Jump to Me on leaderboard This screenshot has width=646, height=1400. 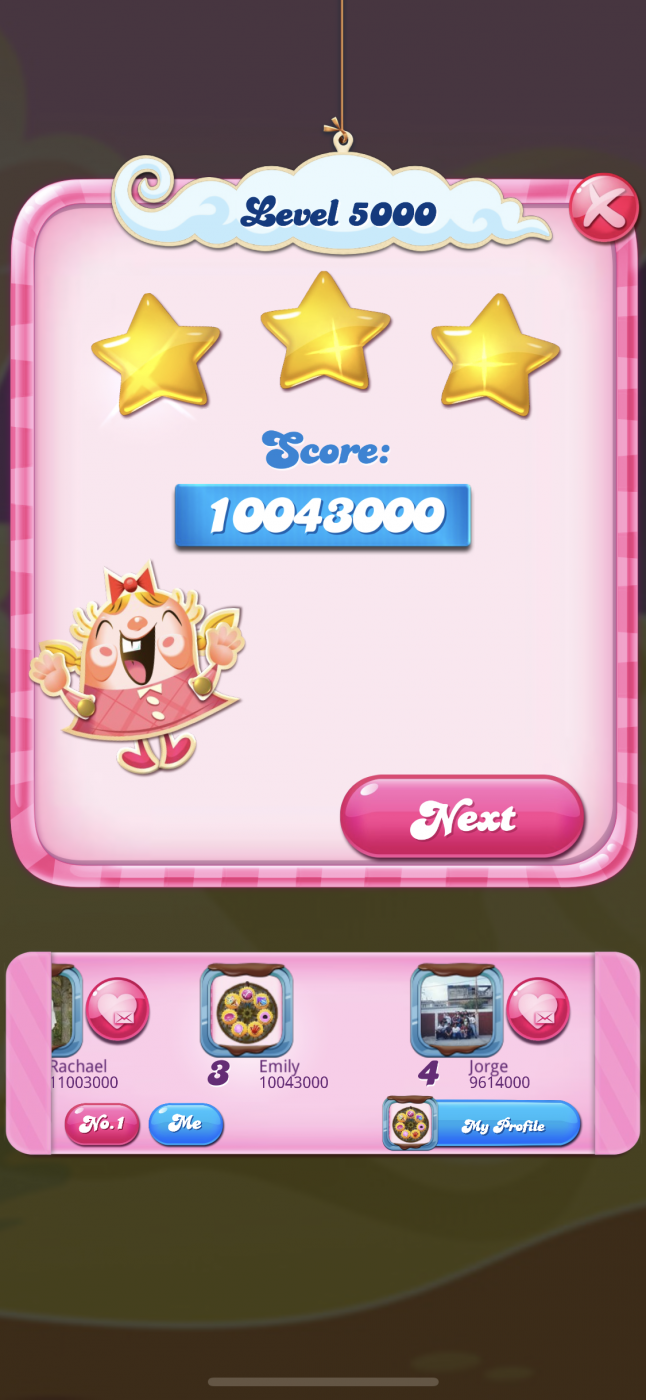tap(186, 1124)
